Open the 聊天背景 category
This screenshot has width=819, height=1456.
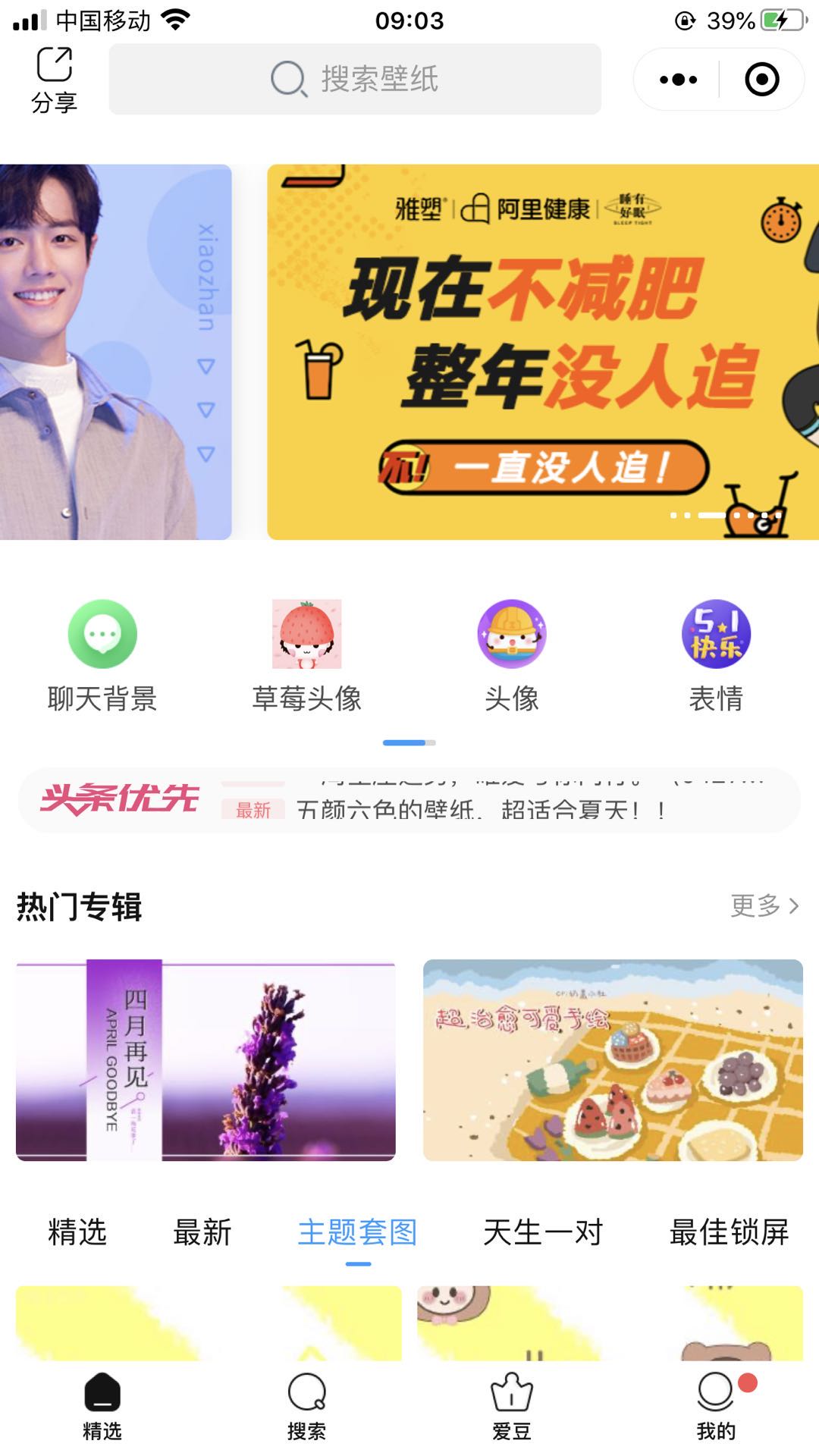pos(102,656)
